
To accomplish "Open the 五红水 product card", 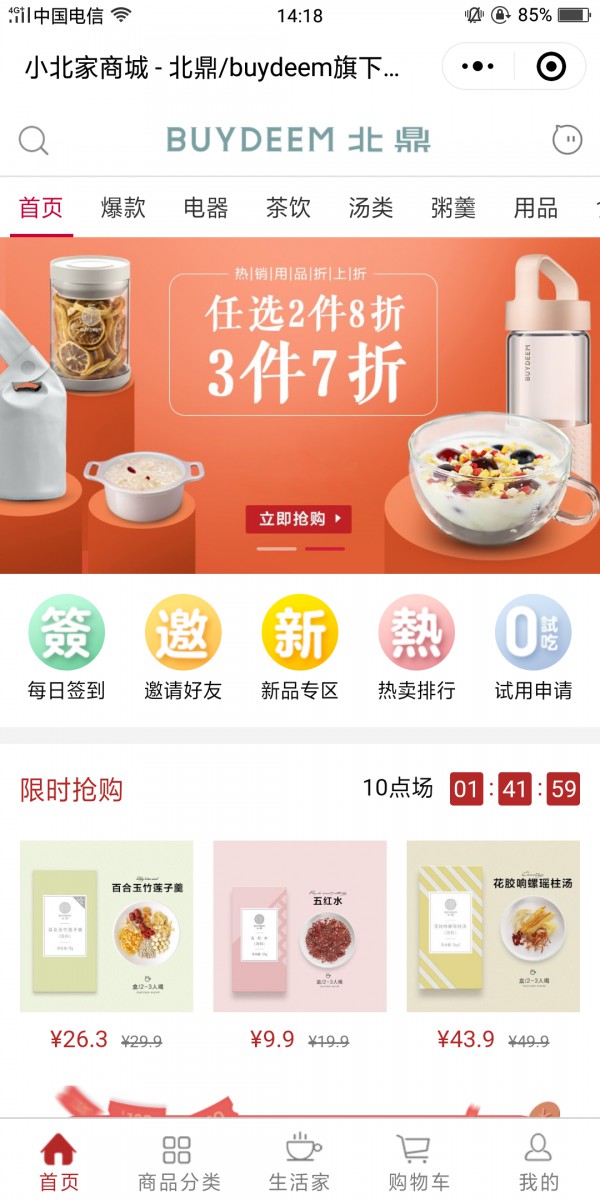I will coord(300,927).
